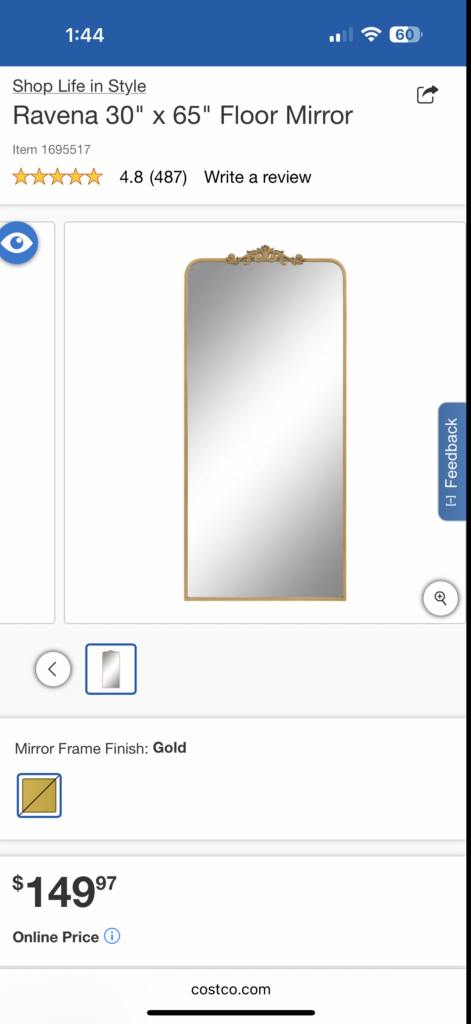Open the Online Price info icon
Viewport: 471px width, 1024px height.
pos(112,936)
